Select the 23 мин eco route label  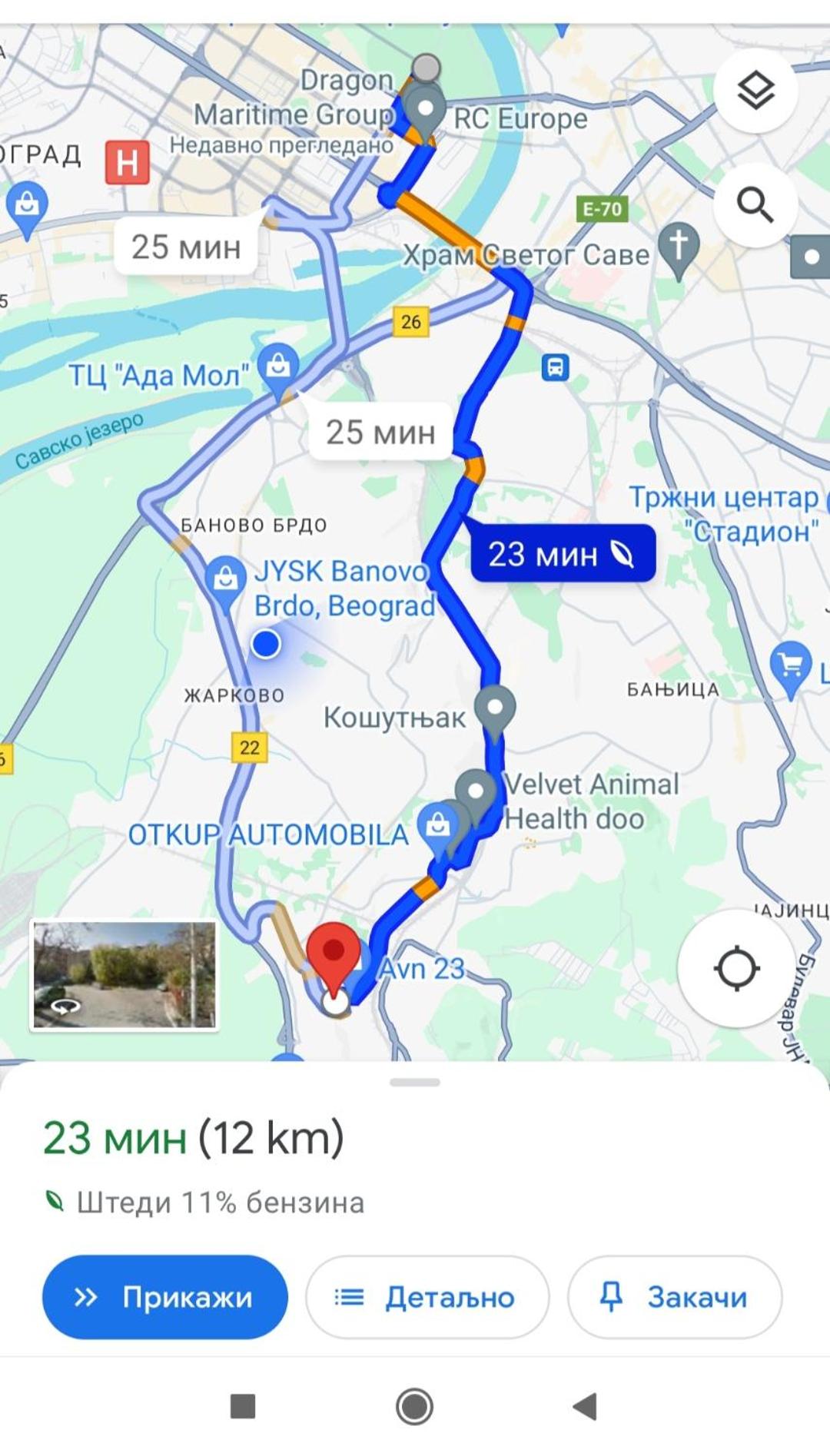[563, 553]
